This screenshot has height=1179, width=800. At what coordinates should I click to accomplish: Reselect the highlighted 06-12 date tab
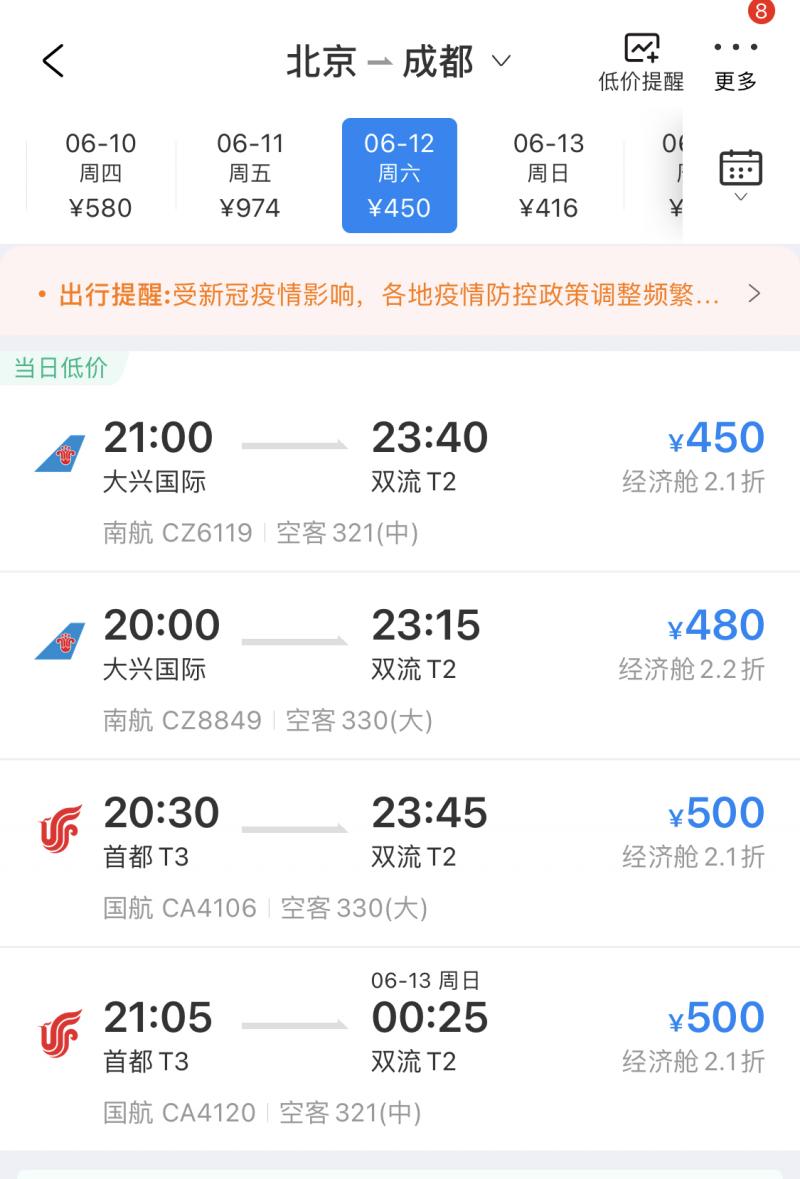(399, 174)
